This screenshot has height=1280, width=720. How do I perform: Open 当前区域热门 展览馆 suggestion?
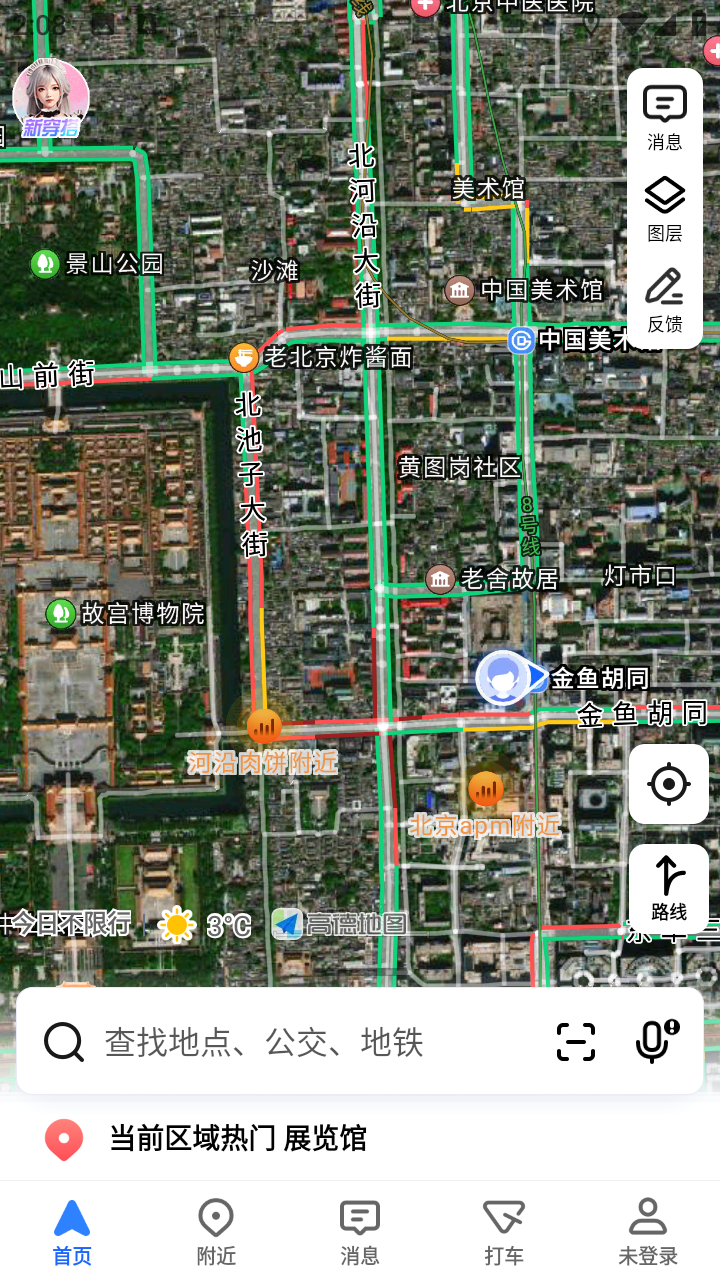click(x=238, y=1138)
